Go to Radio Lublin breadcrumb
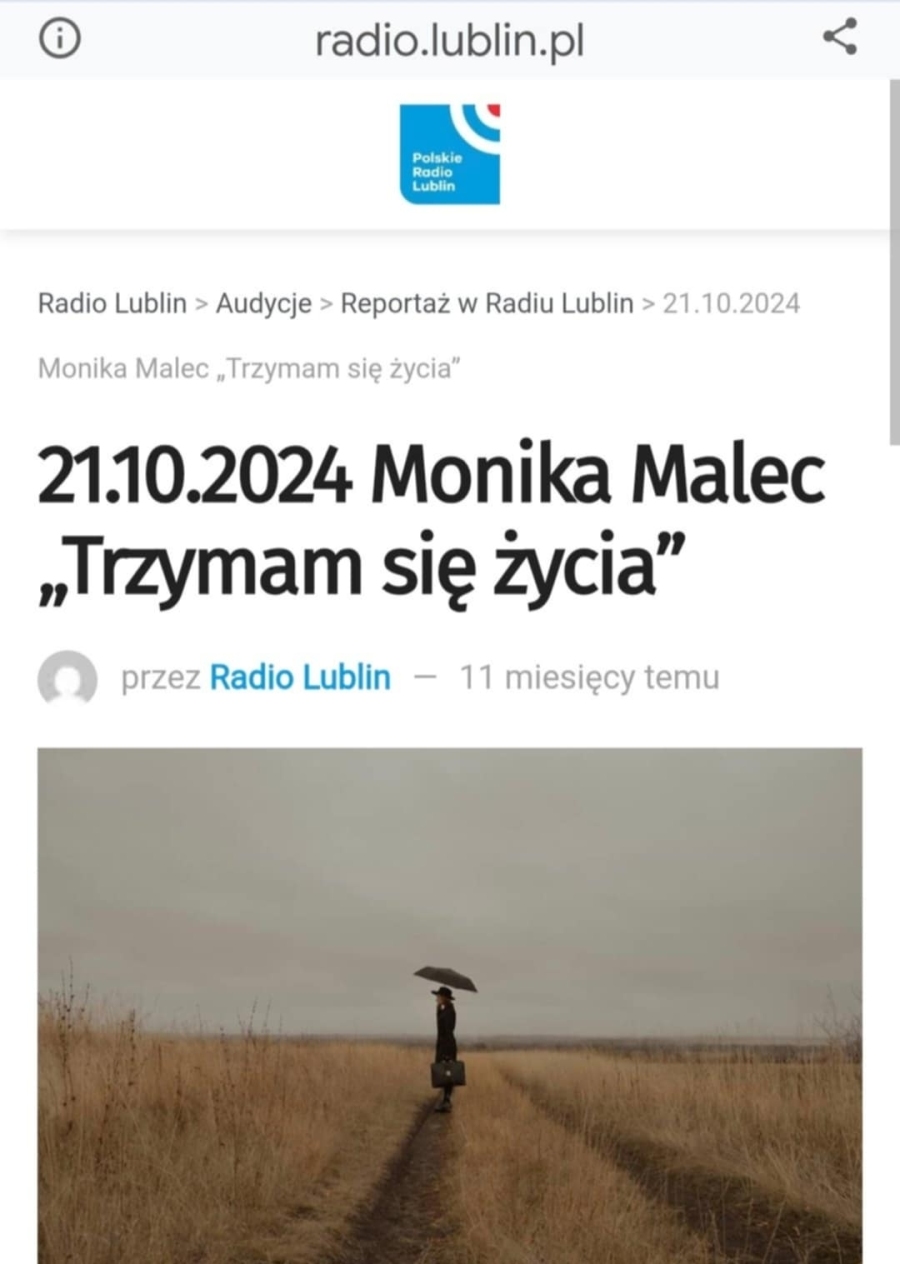 tap(112, 304)
